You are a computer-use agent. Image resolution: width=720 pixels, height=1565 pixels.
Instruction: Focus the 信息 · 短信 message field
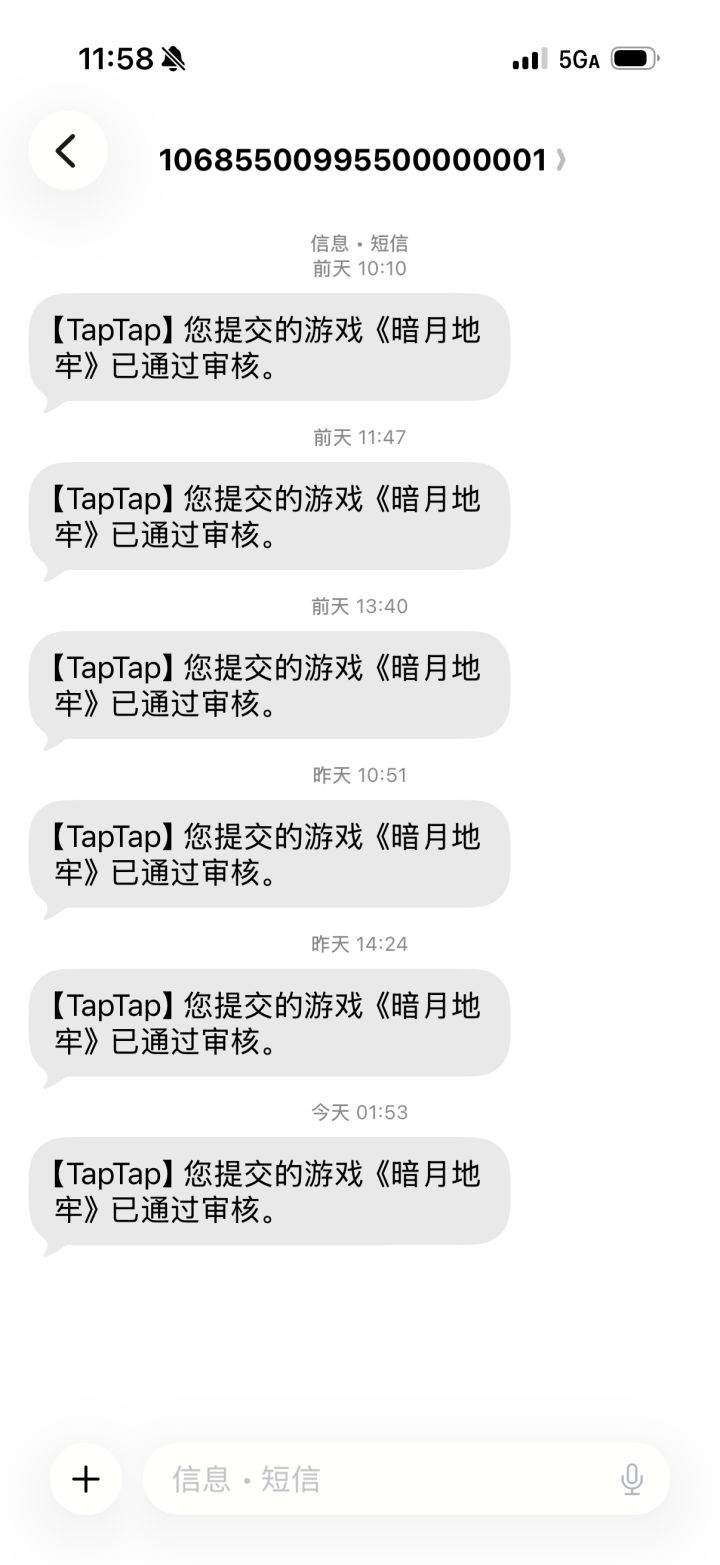(380, 1479)
